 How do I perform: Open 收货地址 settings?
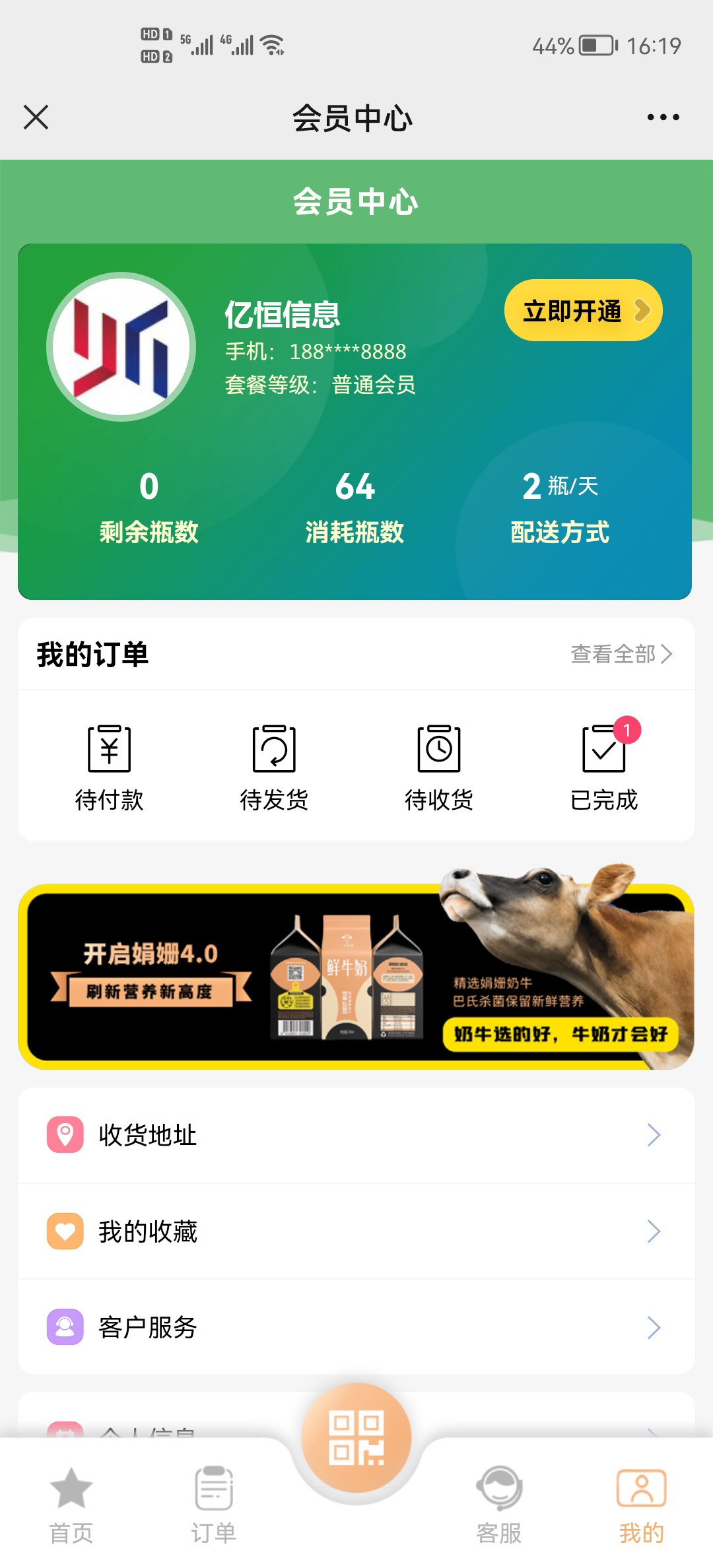click(x=356, y=1135)
